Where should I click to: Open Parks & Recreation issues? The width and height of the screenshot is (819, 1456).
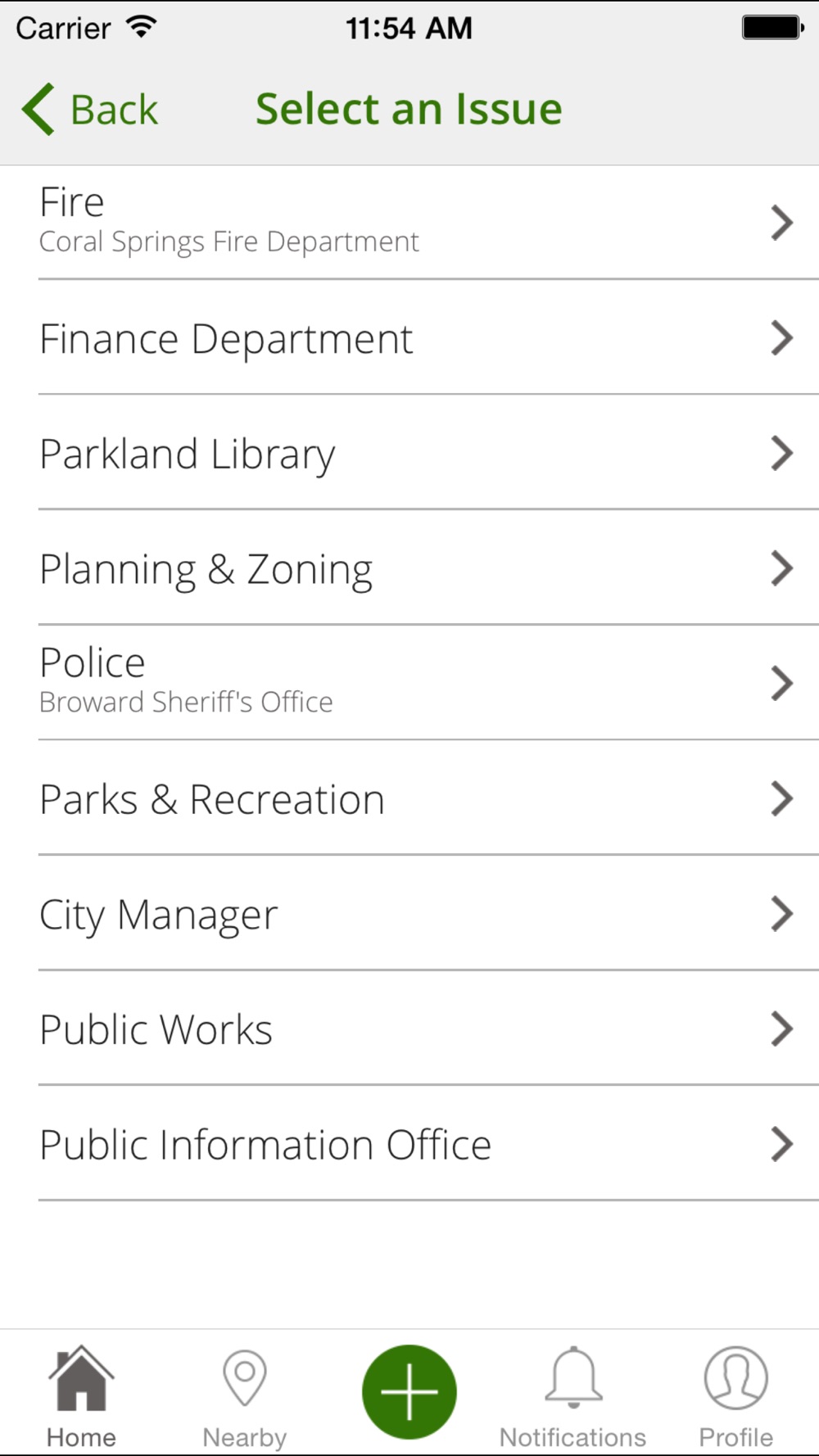[x=409, y=799]
